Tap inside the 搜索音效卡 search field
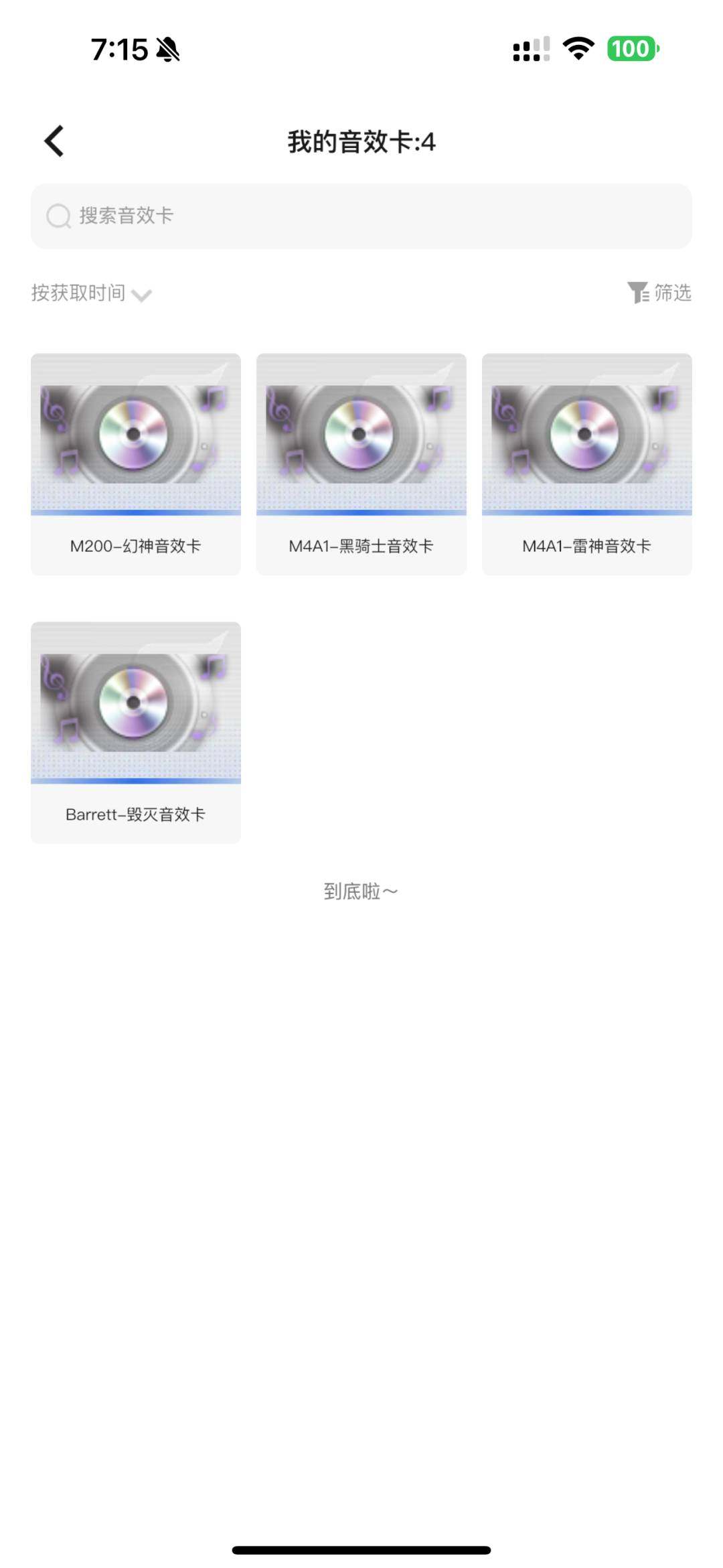 pyautogui.click(x=360, y=216)
